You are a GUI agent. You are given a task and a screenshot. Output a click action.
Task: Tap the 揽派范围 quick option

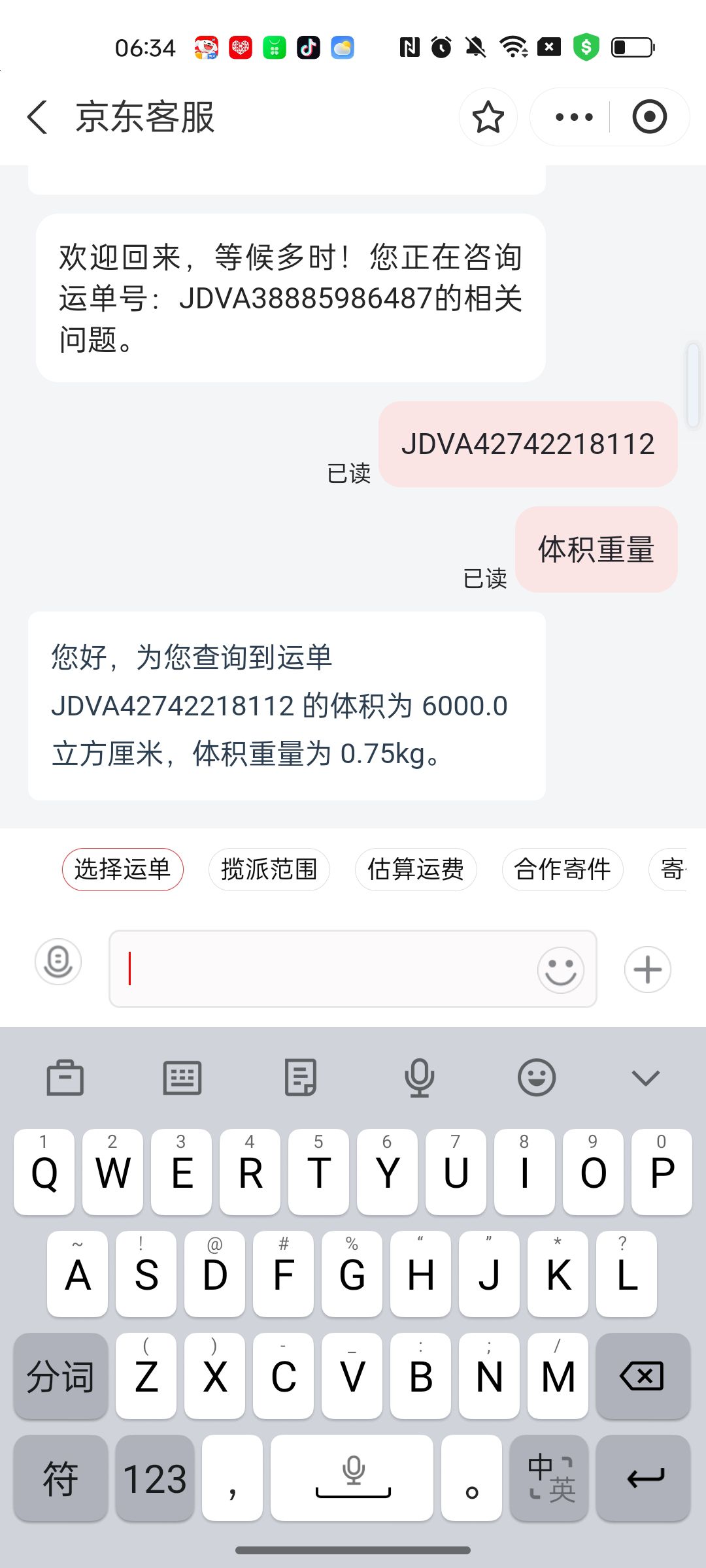pos(269,870)
